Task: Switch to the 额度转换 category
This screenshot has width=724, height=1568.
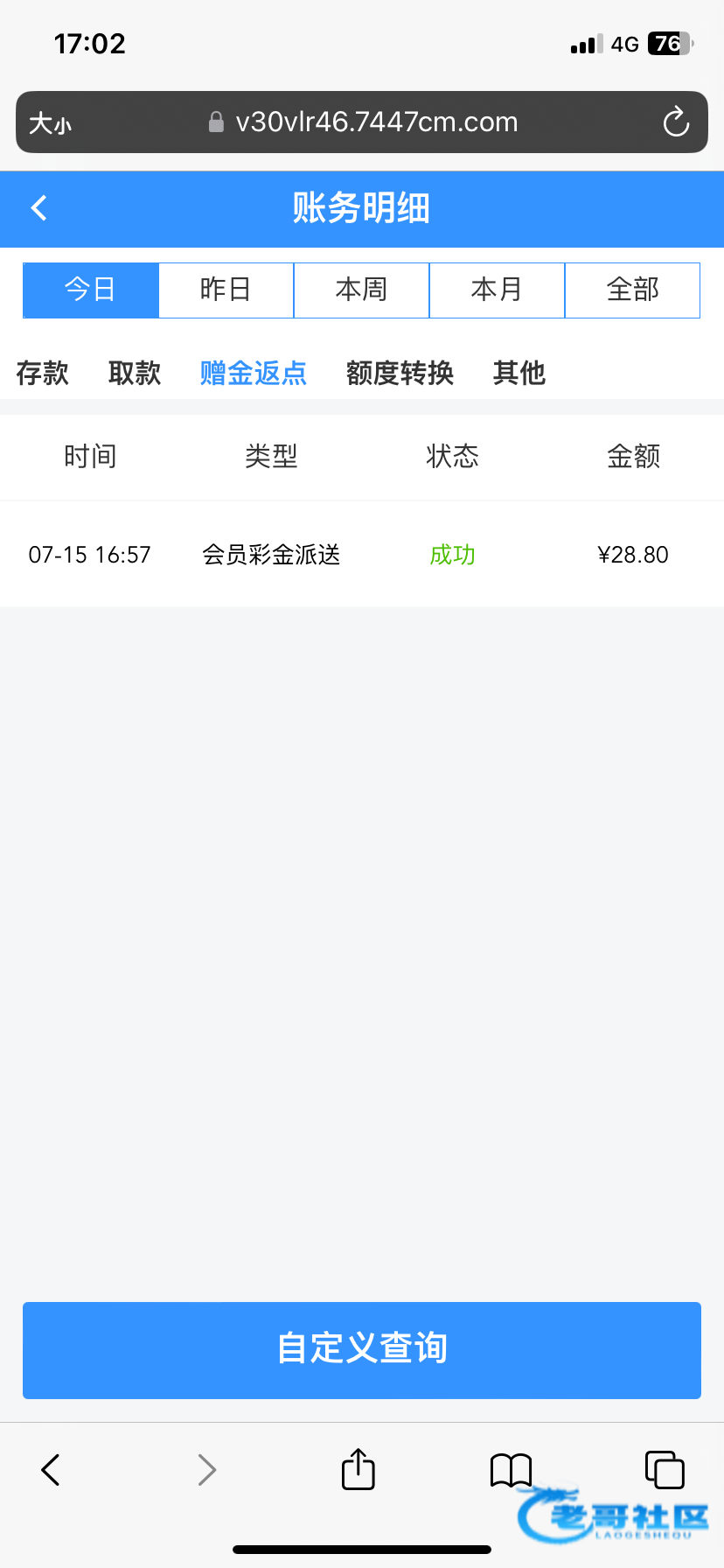Action: point(400,374)
